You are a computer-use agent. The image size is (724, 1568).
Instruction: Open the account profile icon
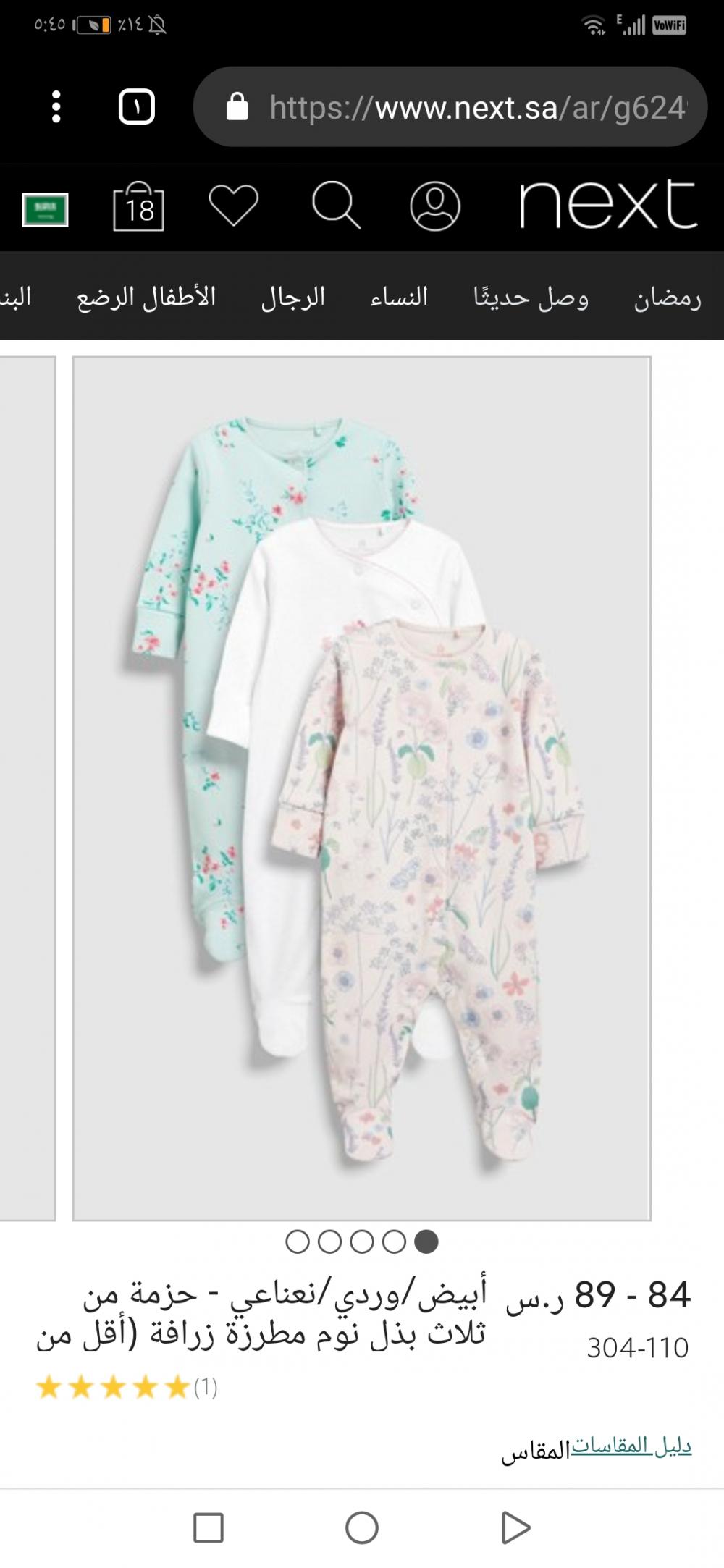click(x=434, y=206)
